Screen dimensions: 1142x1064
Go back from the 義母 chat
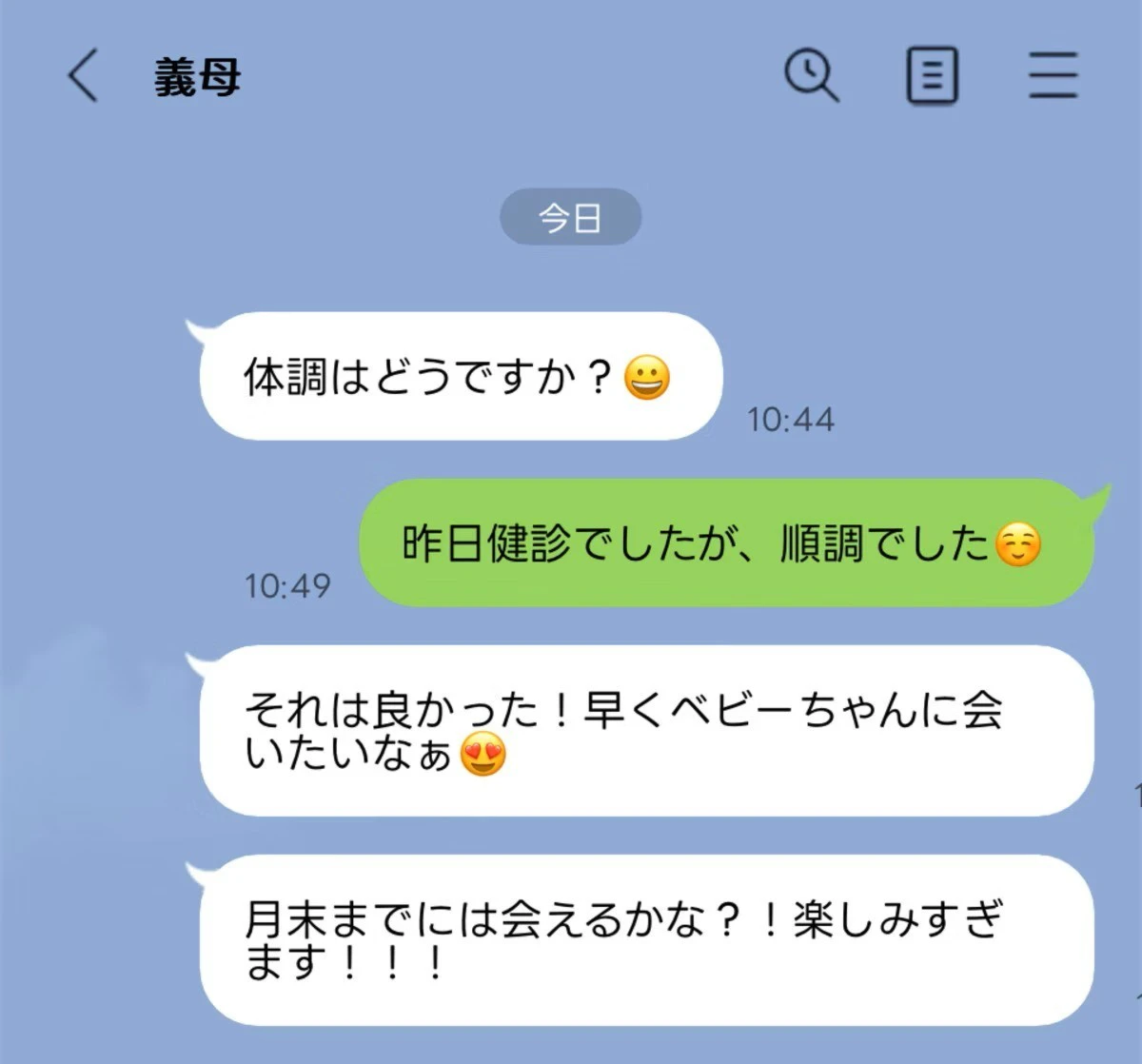coord(83,76)
